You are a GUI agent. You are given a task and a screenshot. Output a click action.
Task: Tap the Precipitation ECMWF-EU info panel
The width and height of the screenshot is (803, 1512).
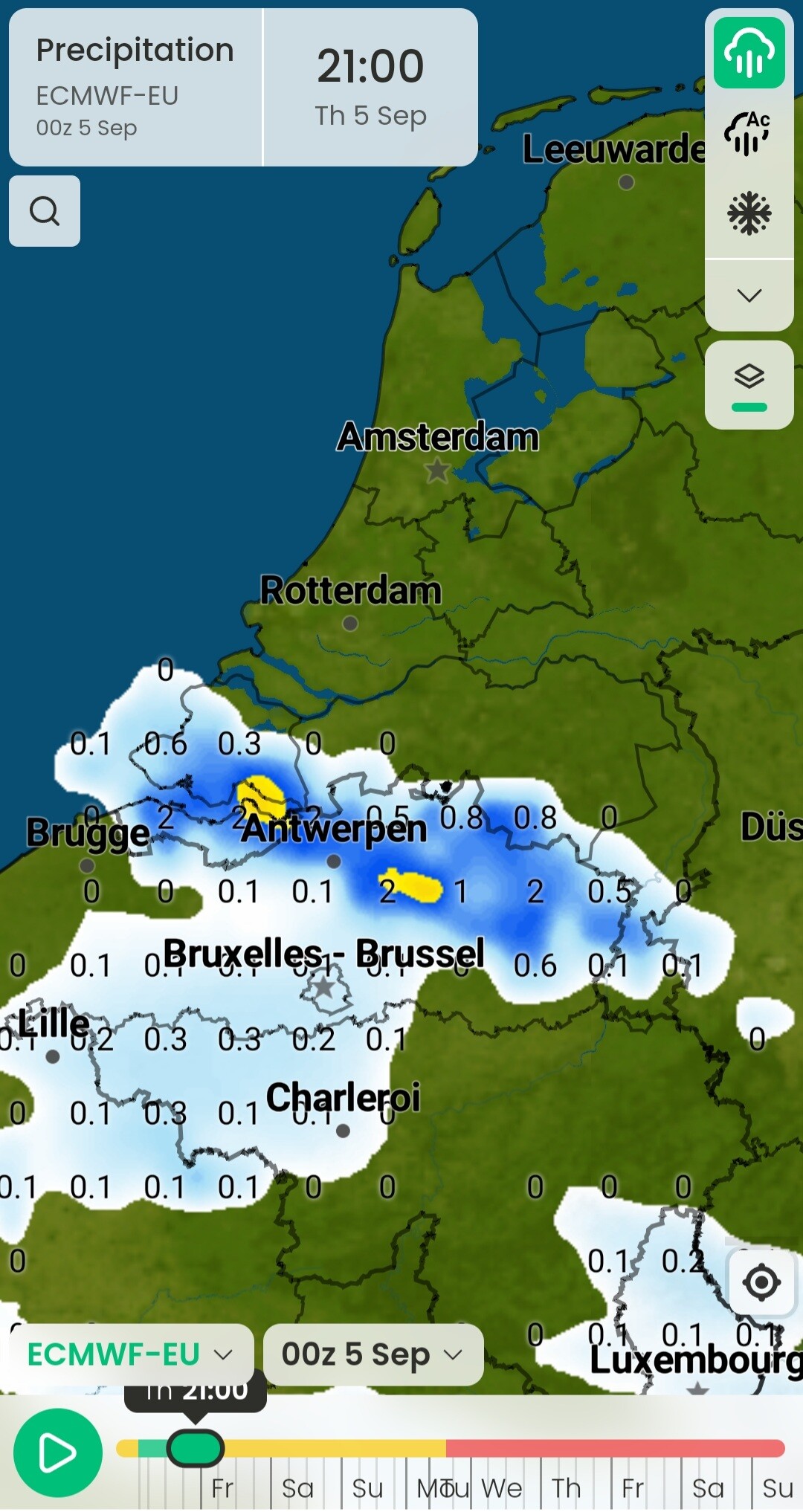pos(135,87)
